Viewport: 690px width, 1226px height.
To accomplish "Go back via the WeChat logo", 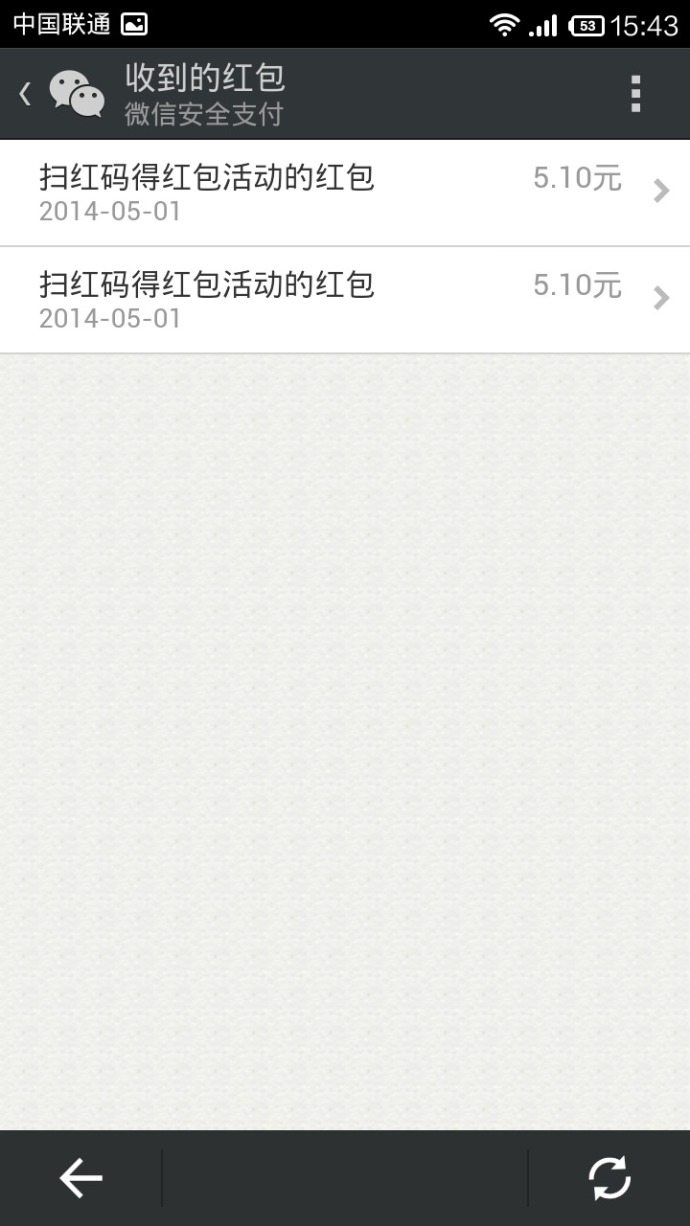I will click(76, 94).
